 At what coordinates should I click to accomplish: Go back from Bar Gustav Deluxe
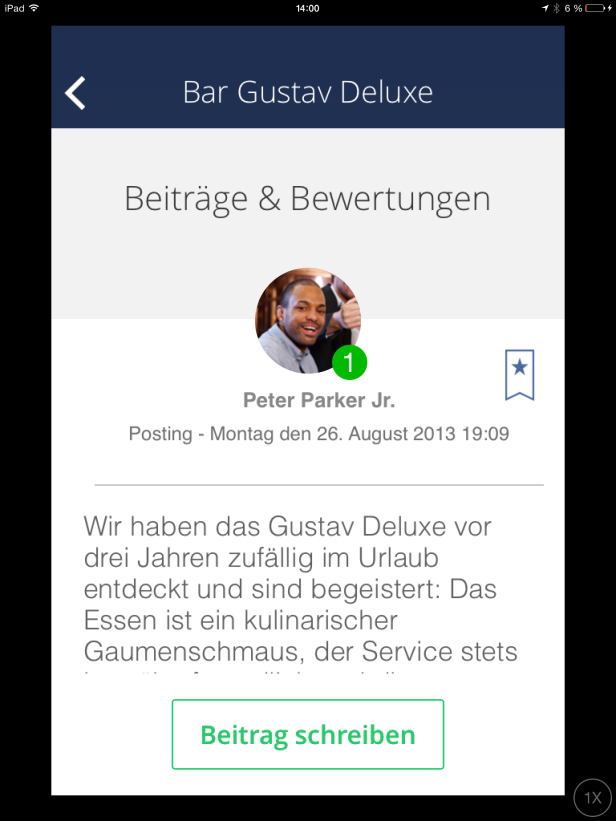(76, 93)
